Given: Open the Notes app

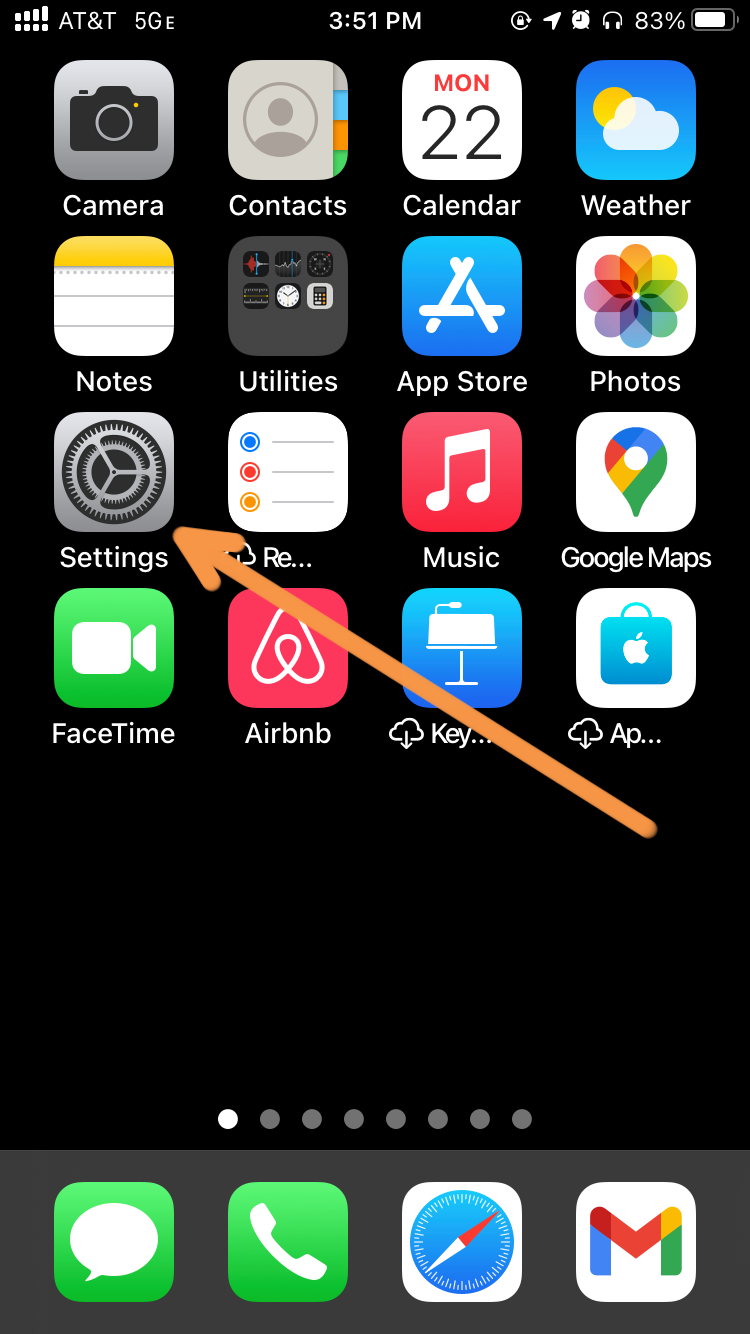Looking at the screenshot, I should coord(114,296).
